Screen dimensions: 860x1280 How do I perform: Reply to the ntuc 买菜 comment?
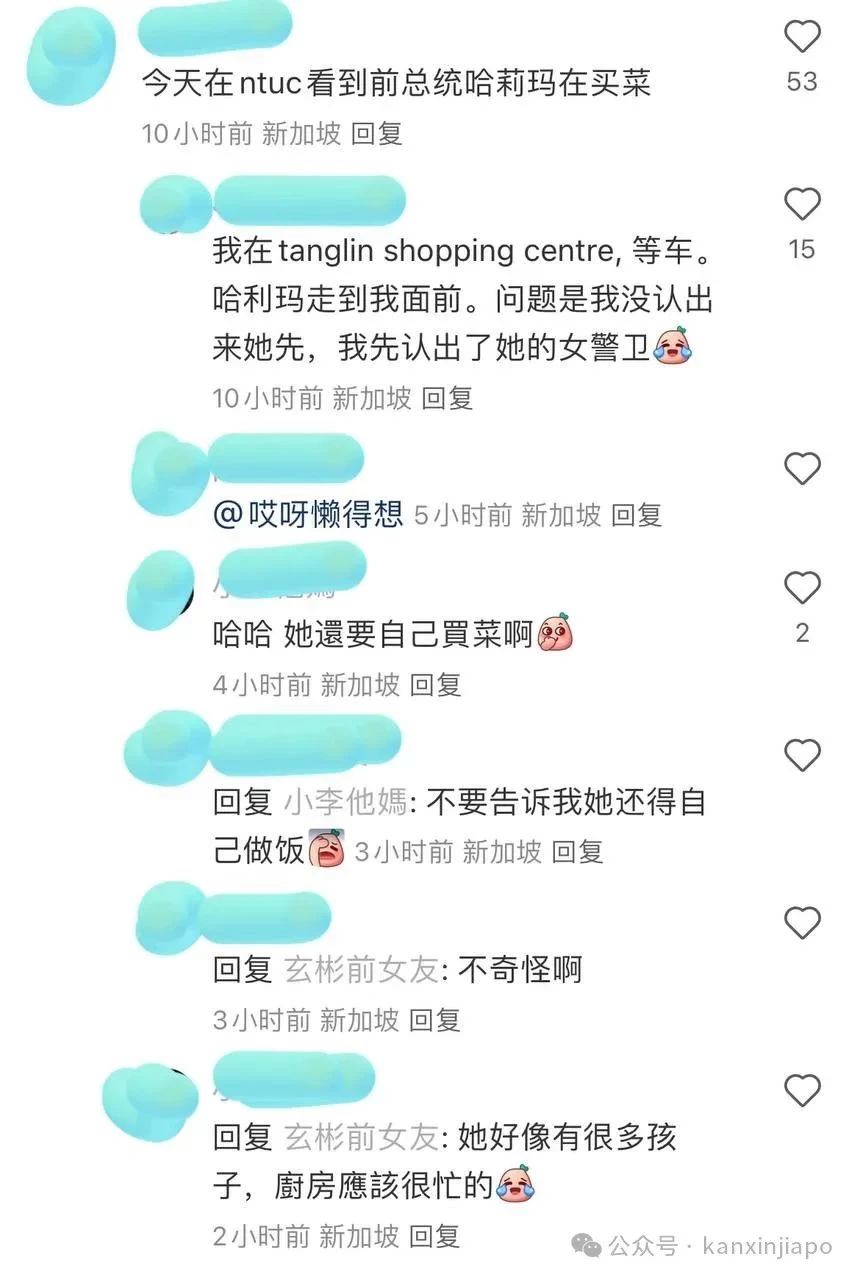point(377,134)
